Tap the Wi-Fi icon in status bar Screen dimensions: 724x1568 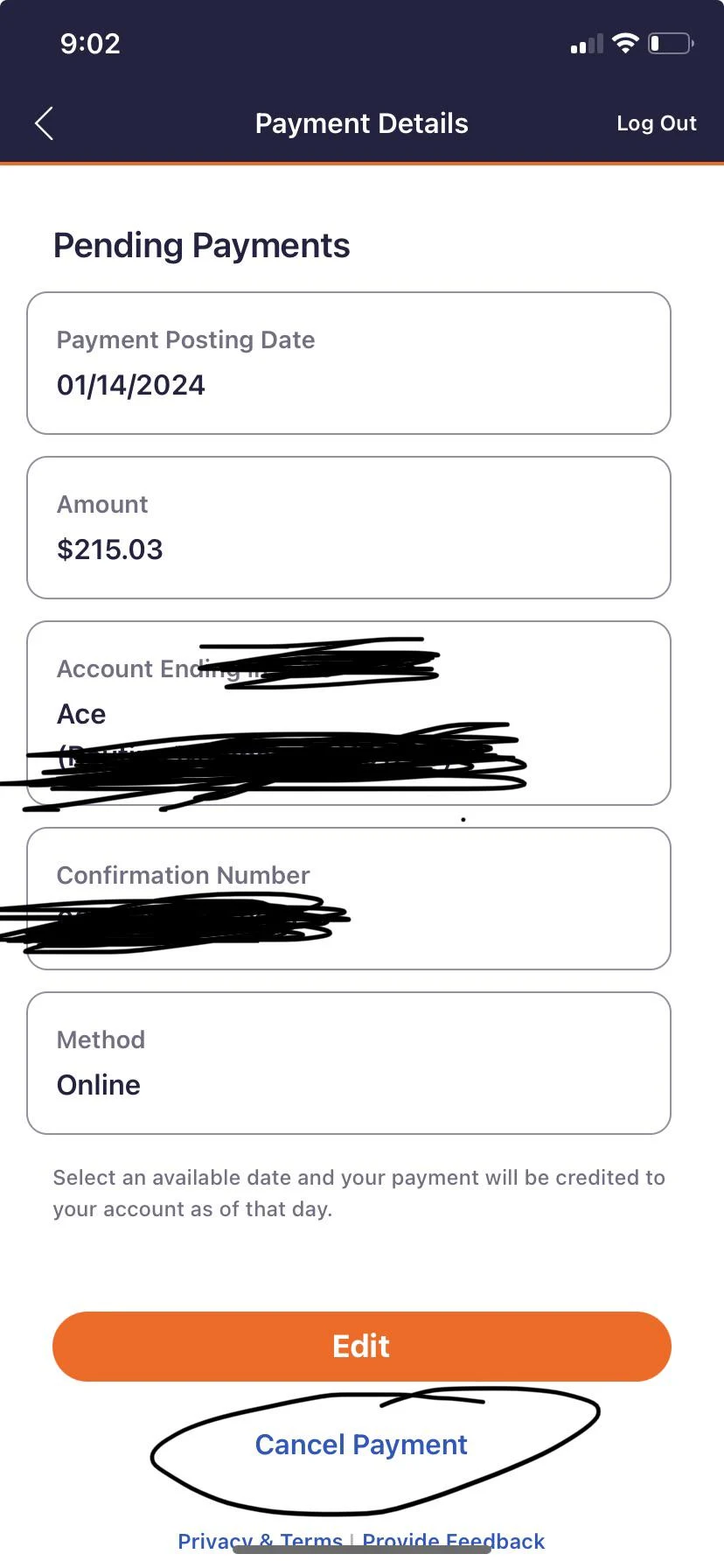624,42
